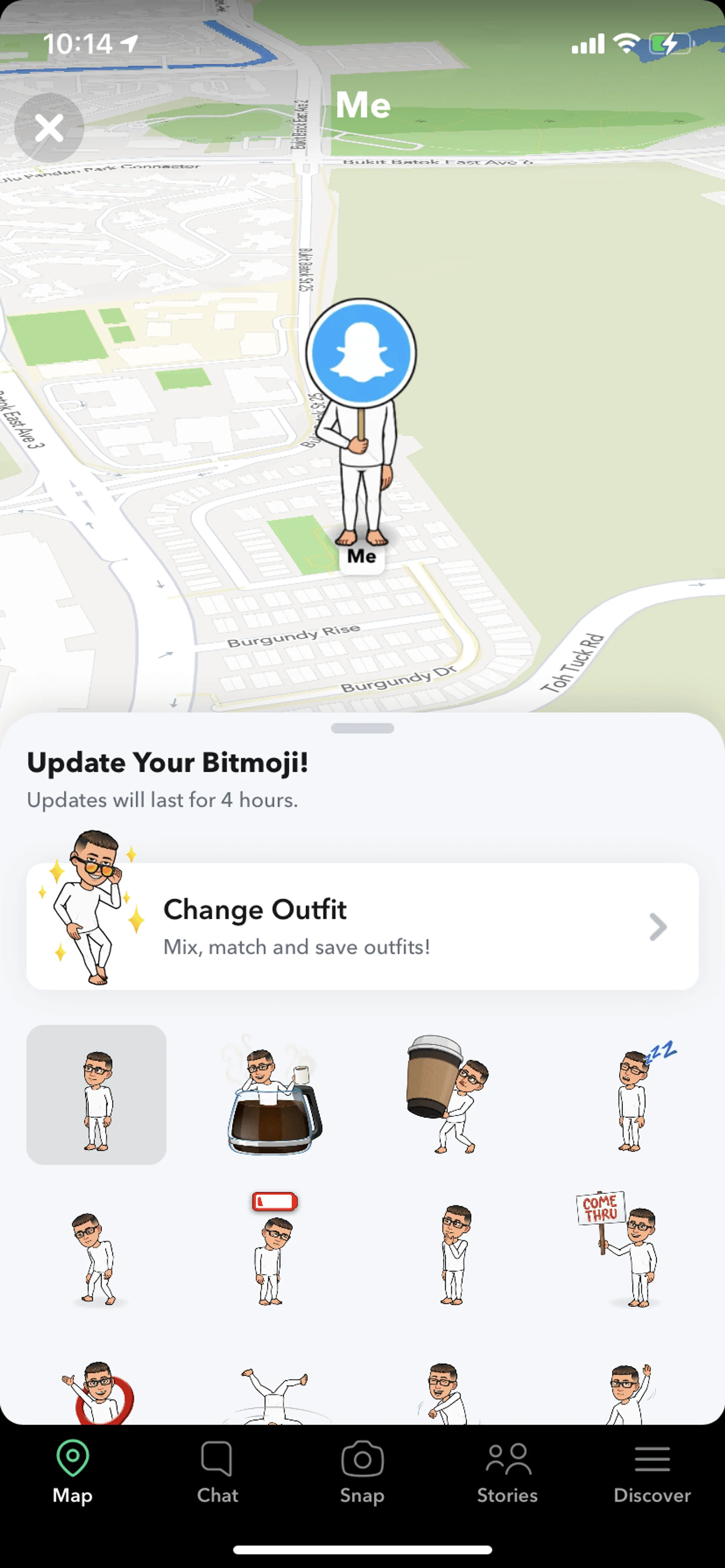Select the default standing Bitmoji pose
Viewport: 725px width, 1568px height.
pos(96,1095)
